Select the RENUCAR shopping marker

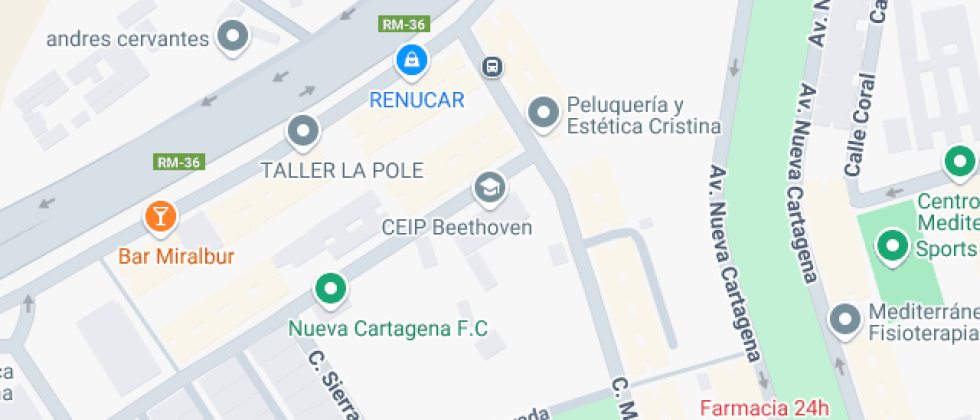(411, 62)
